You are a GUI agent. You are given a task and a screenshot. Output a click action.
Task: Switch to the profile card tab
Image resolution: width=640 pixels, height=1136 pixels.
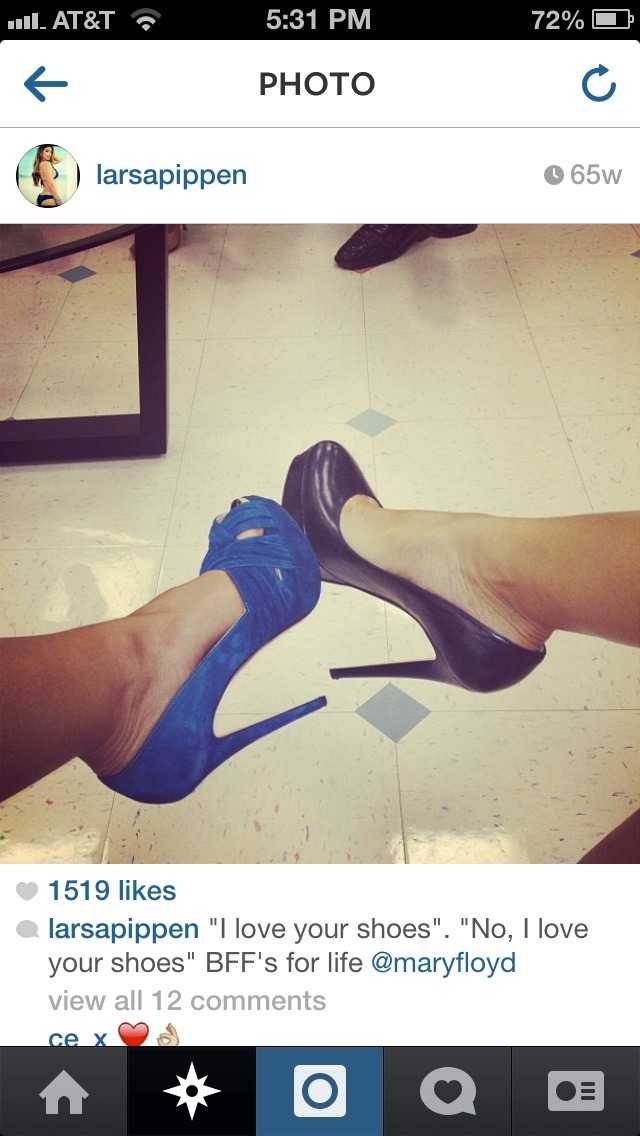tap(575, 1092)
